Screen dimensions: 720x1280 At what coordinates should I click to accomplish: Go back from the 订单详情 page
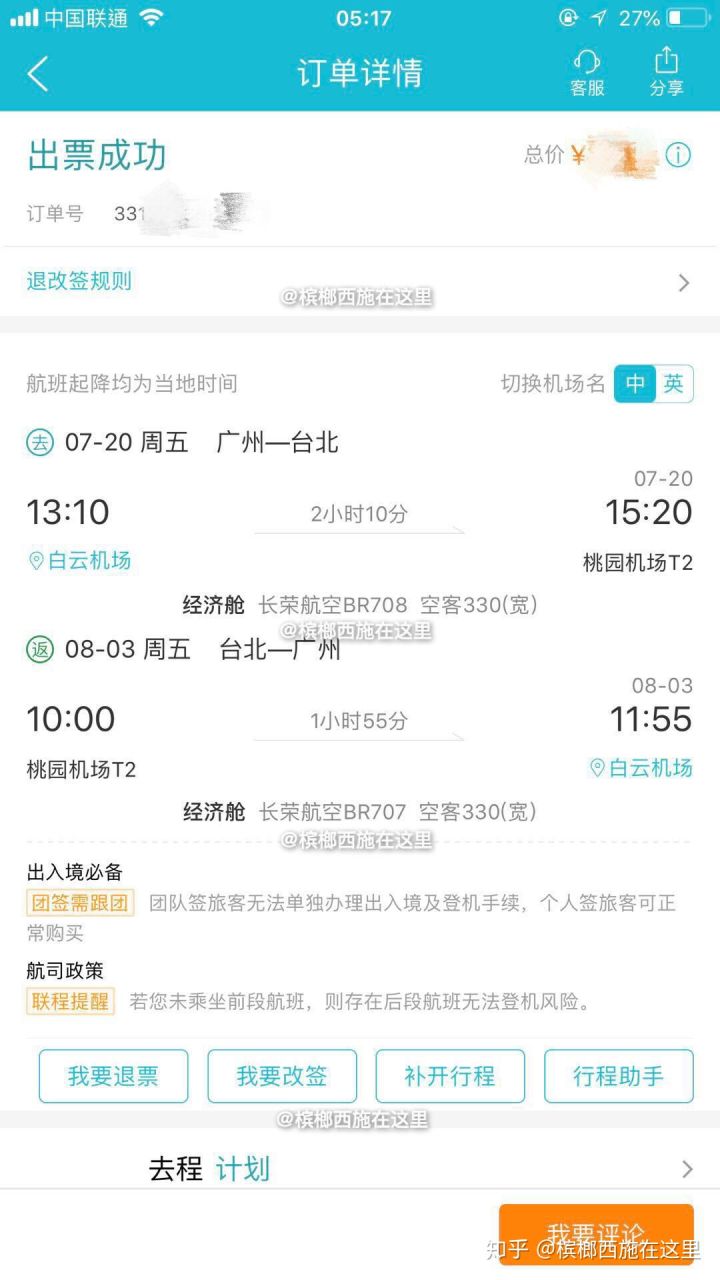(38, 74)
